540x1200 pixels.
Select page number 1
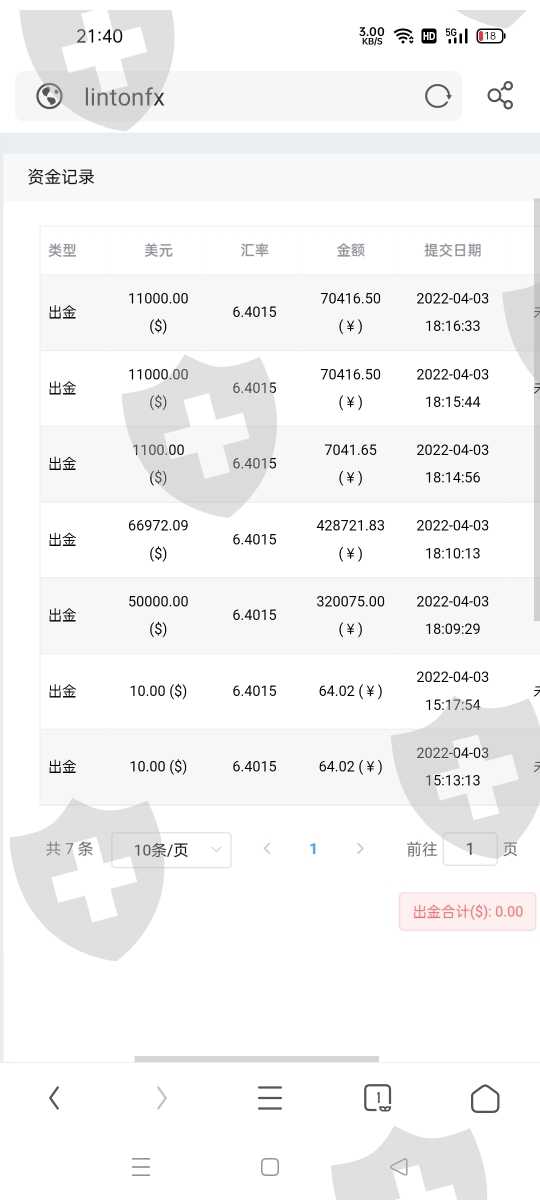(x=313, y=849)
